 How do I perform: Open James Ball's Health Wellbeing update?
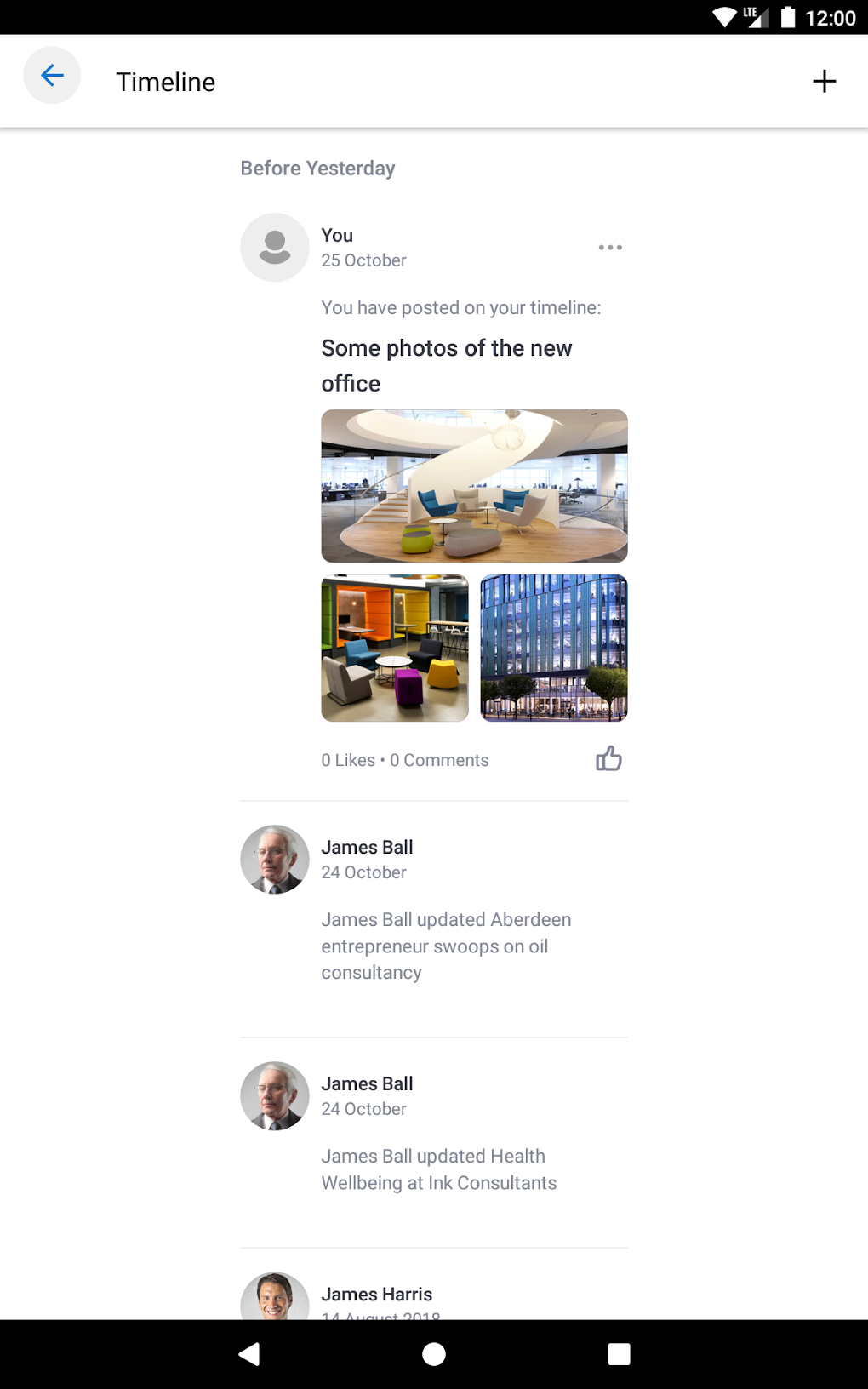(x=438, y=1169)
